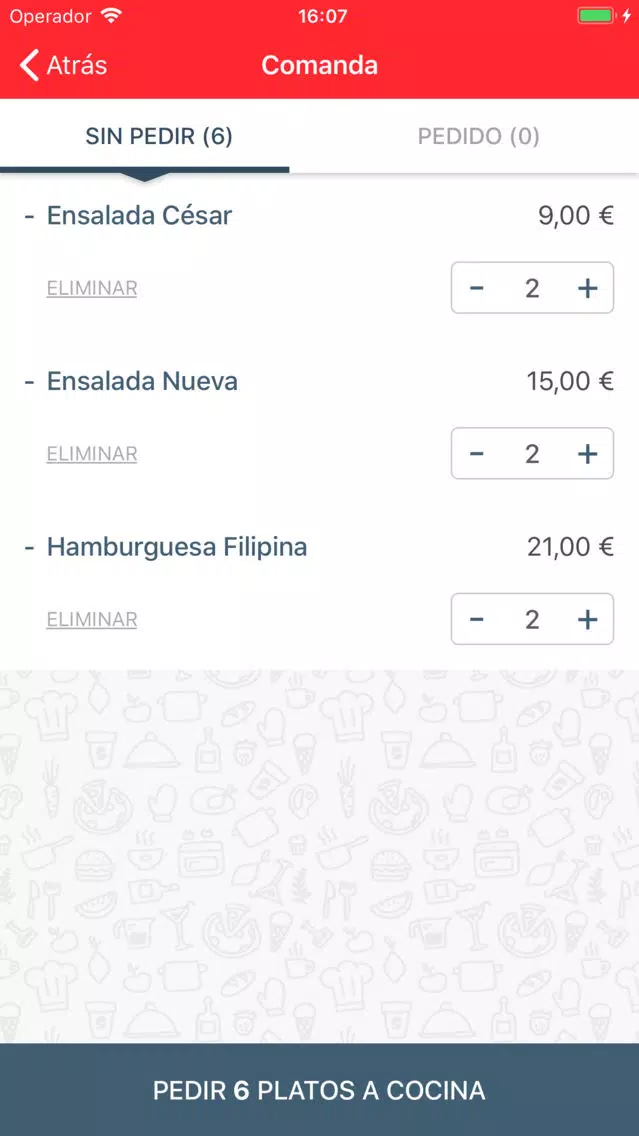The image size is (639, 1136).
Task: Tap ELIMINAR under Ensalada Nueva
Action: 92,454
